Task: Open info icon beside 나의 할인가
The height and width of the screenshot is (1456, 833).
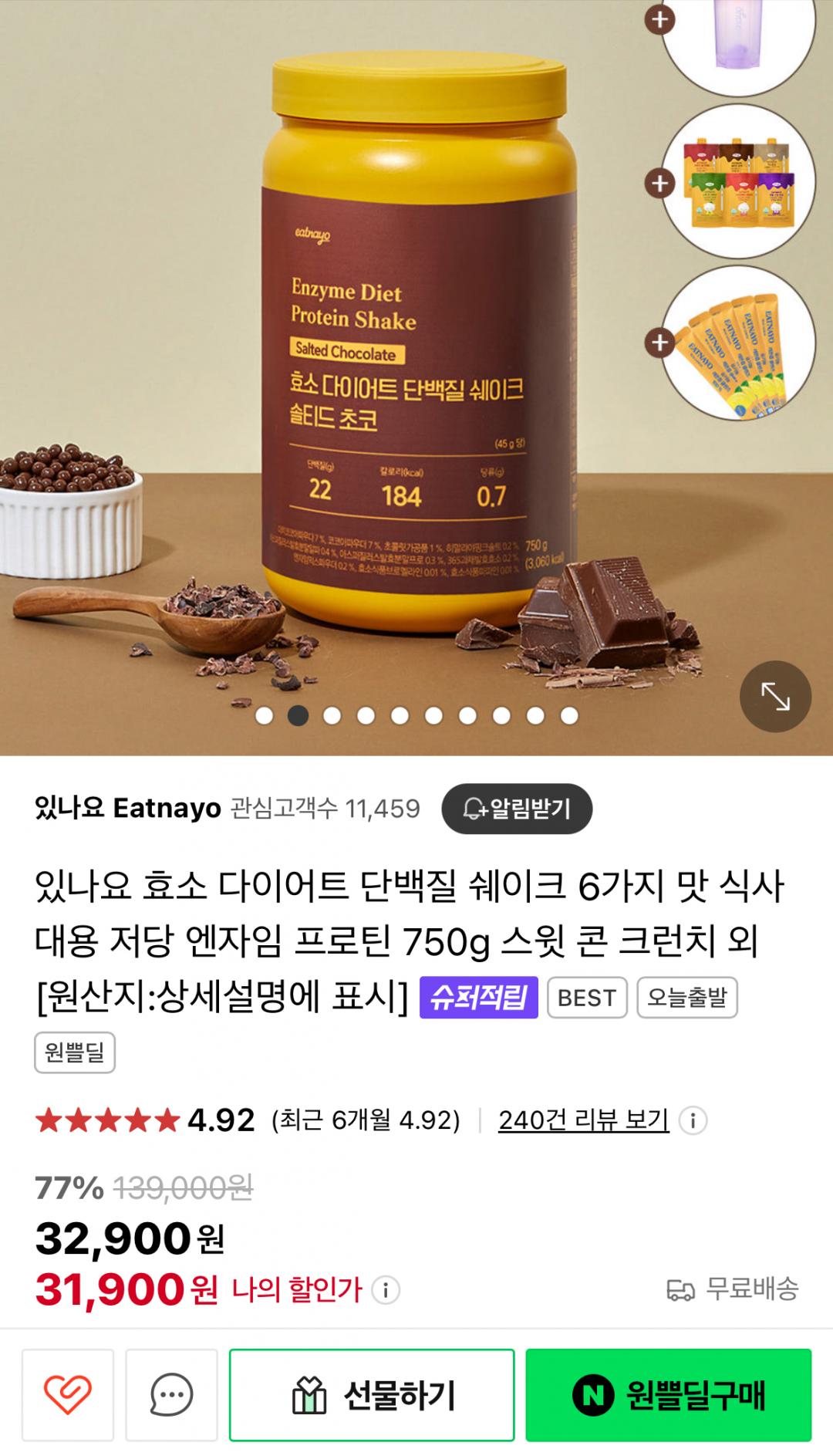Action: tap(386, 1289)
